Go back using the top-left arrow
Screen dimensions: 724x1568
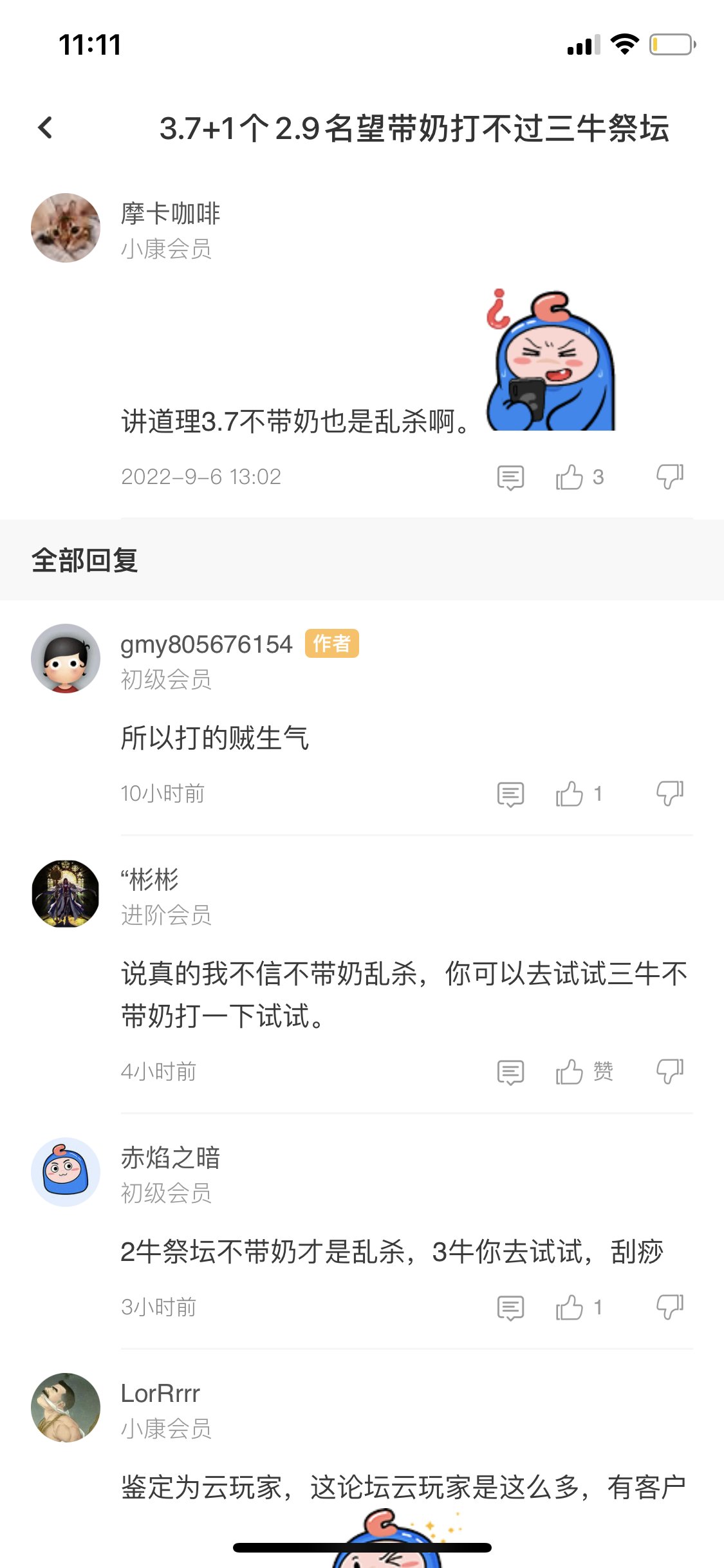point(45,127)
